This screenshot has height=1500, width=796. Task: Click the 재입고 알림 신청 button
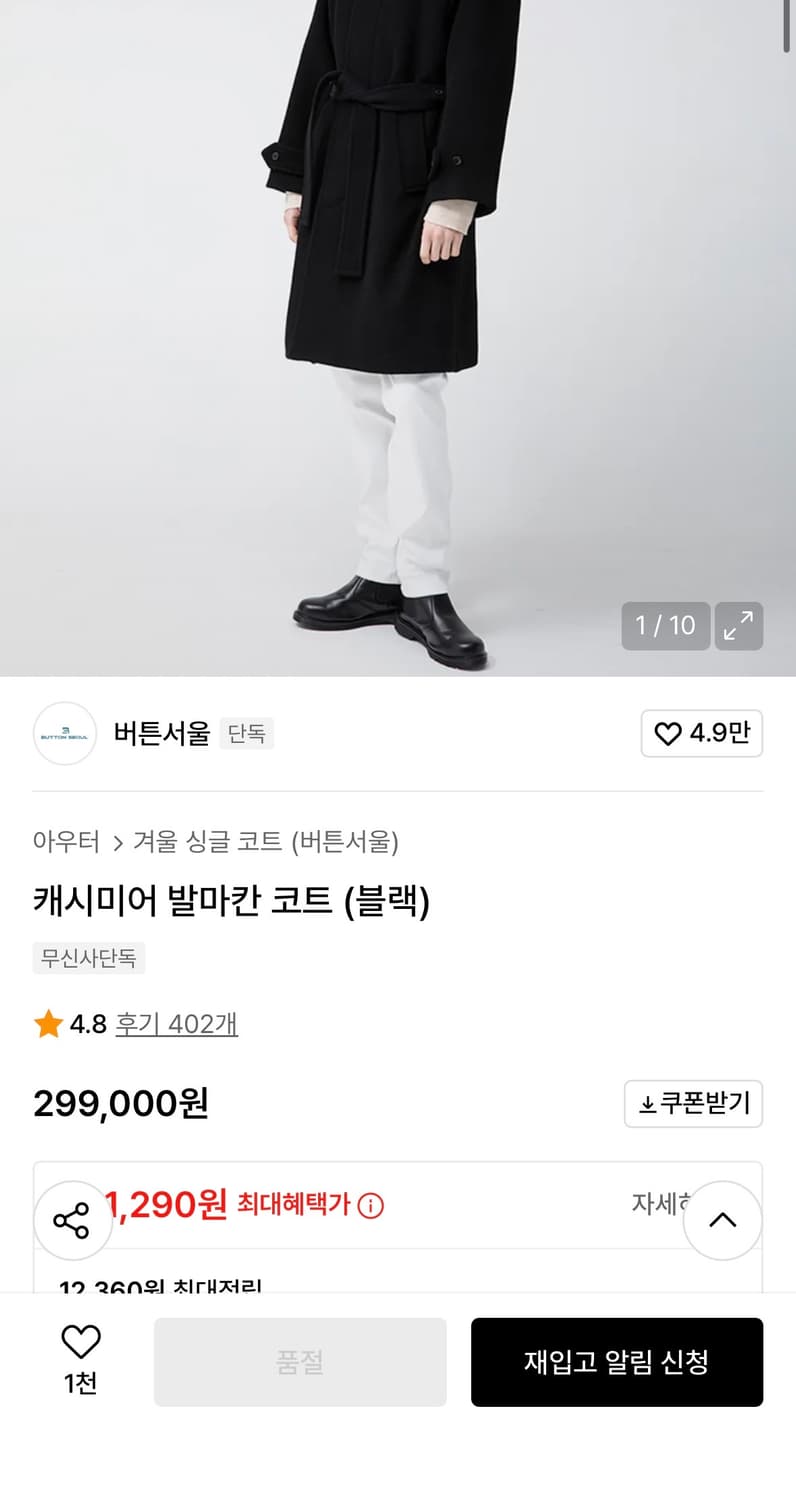(617, 1362)
